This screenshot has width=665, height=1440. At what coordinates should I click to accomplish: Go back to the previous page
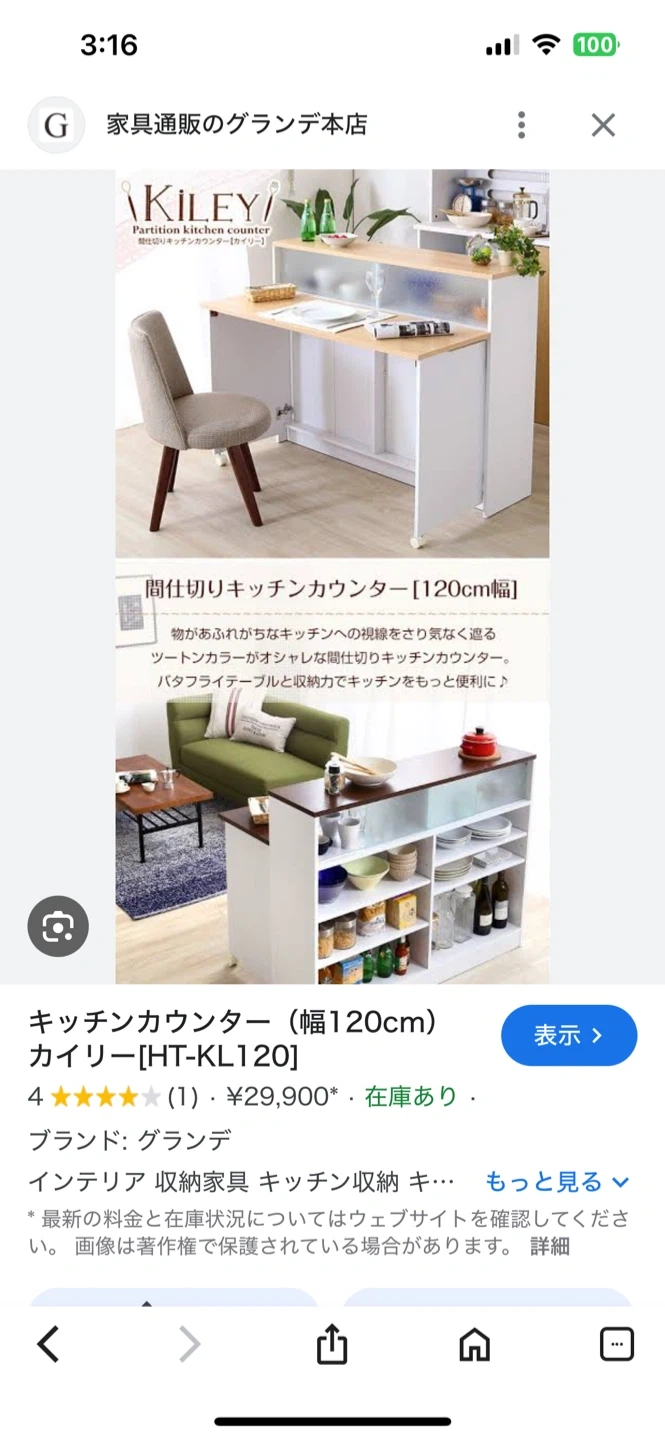pos(48,1345)
